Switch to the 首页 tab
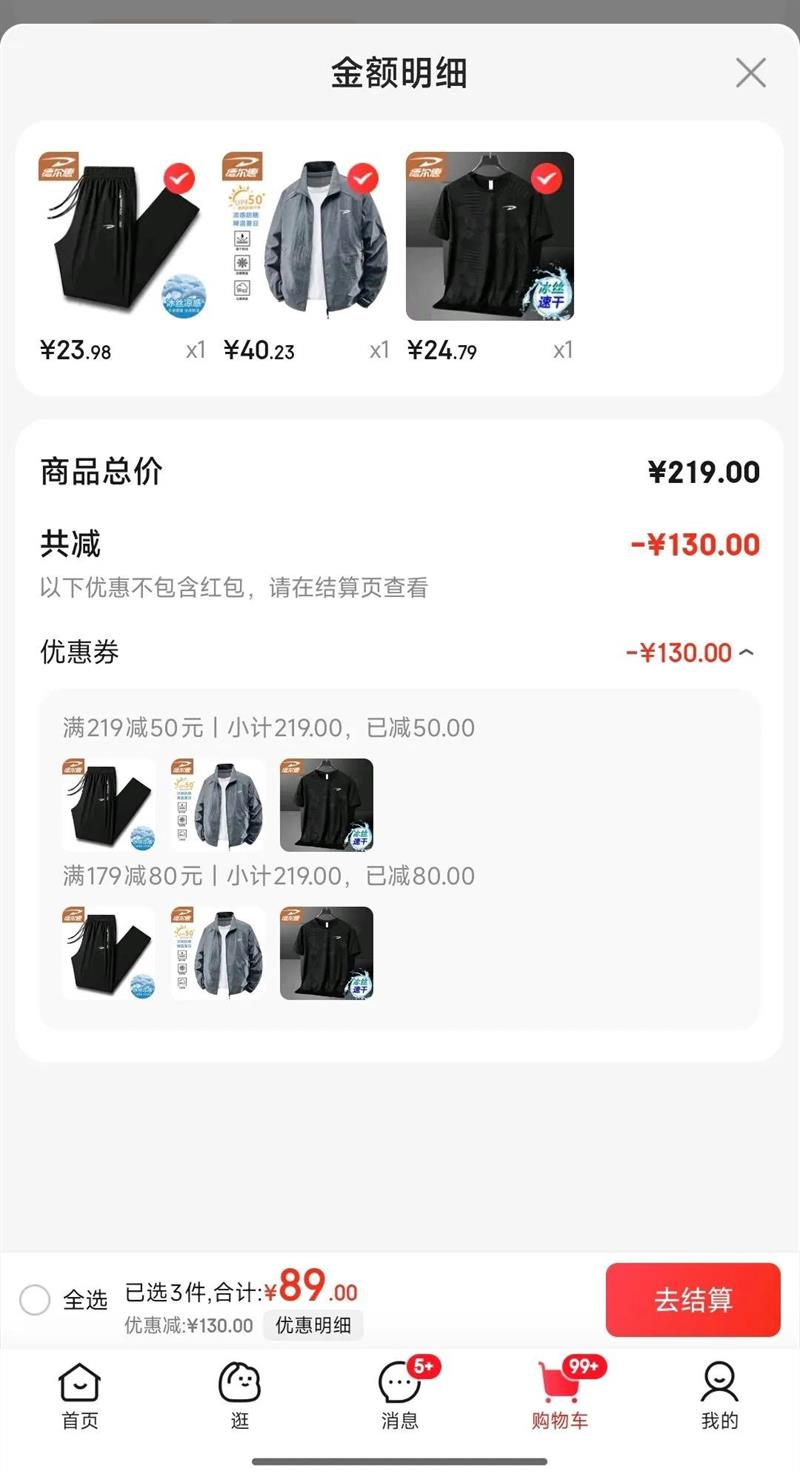The height and width of the screenshot is (1477, 800). click(80, 1397)
